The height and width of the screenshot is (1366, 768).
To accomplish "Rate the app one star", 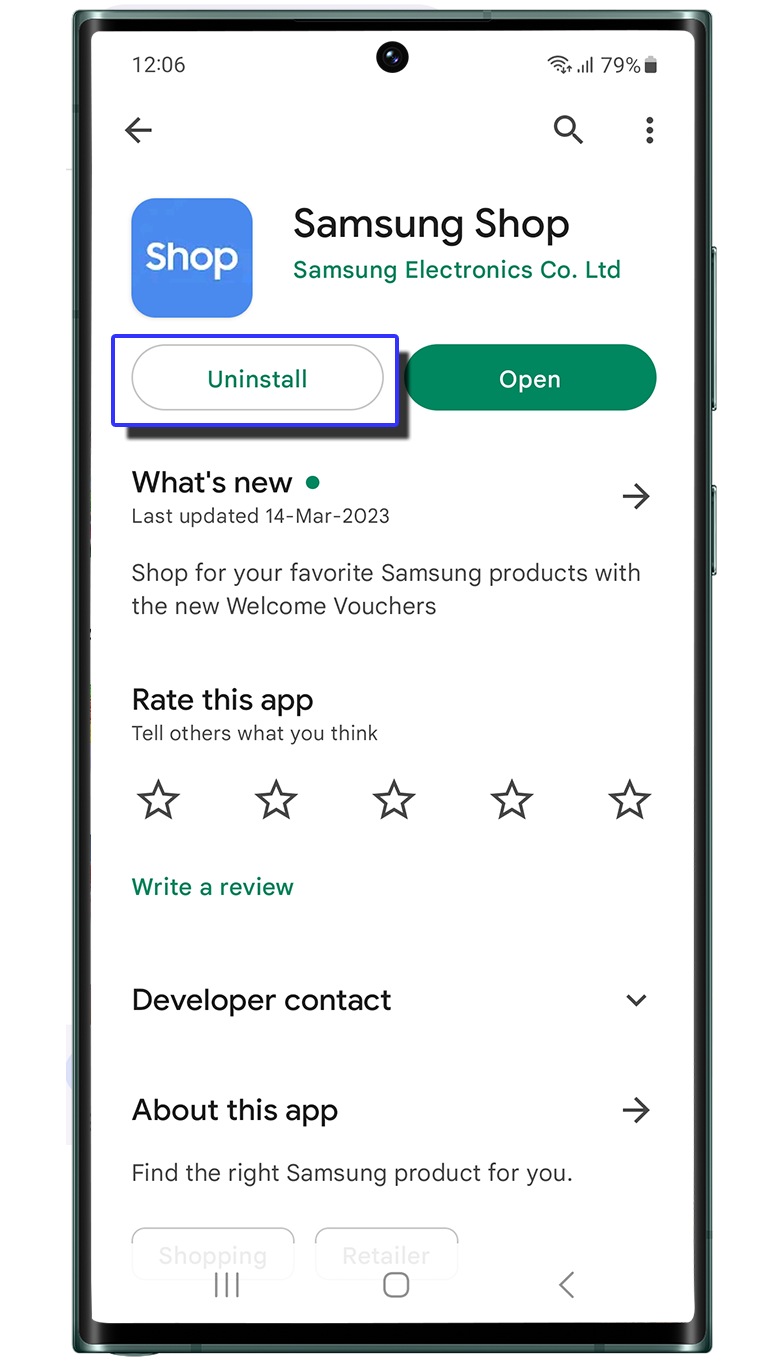I will 158,800.
